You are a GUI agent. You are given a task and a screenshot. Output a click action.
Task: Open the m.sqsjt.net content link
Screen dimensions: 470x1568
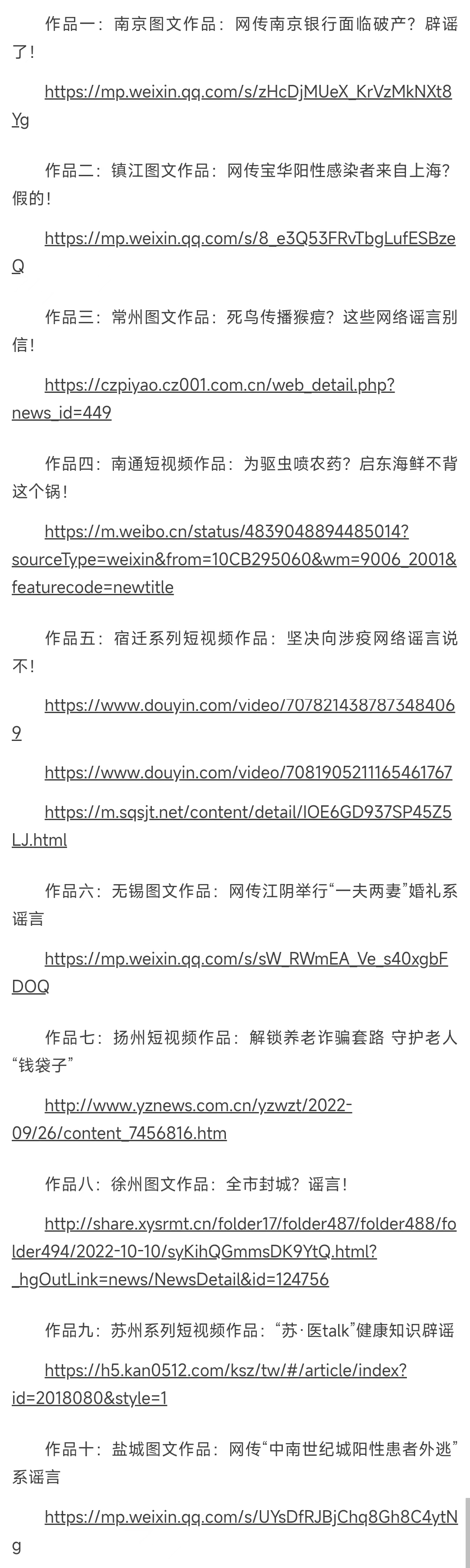tap(248, 813)
